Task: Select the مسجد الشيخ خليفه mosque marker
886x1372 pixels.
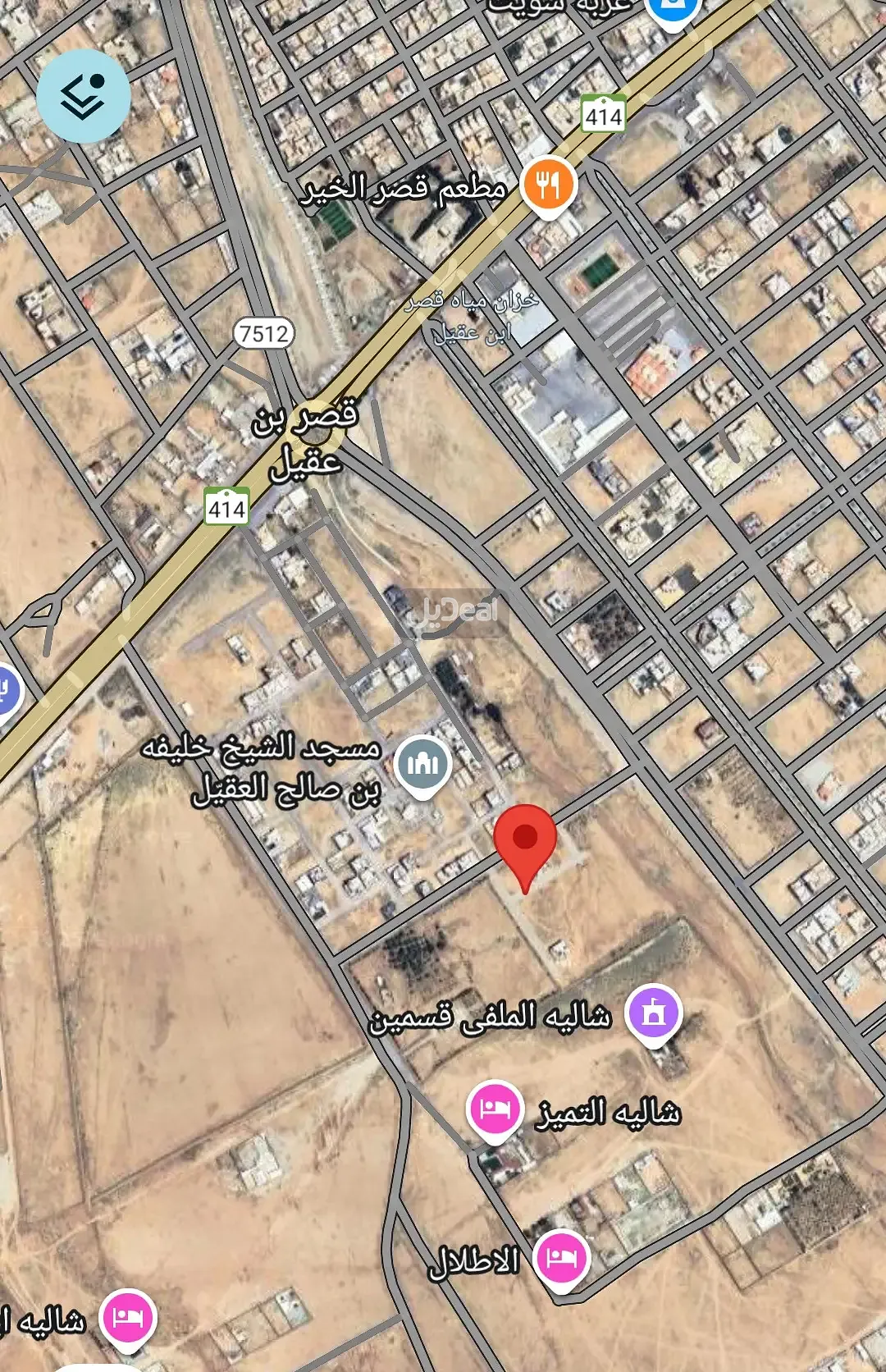Action: 422,765
